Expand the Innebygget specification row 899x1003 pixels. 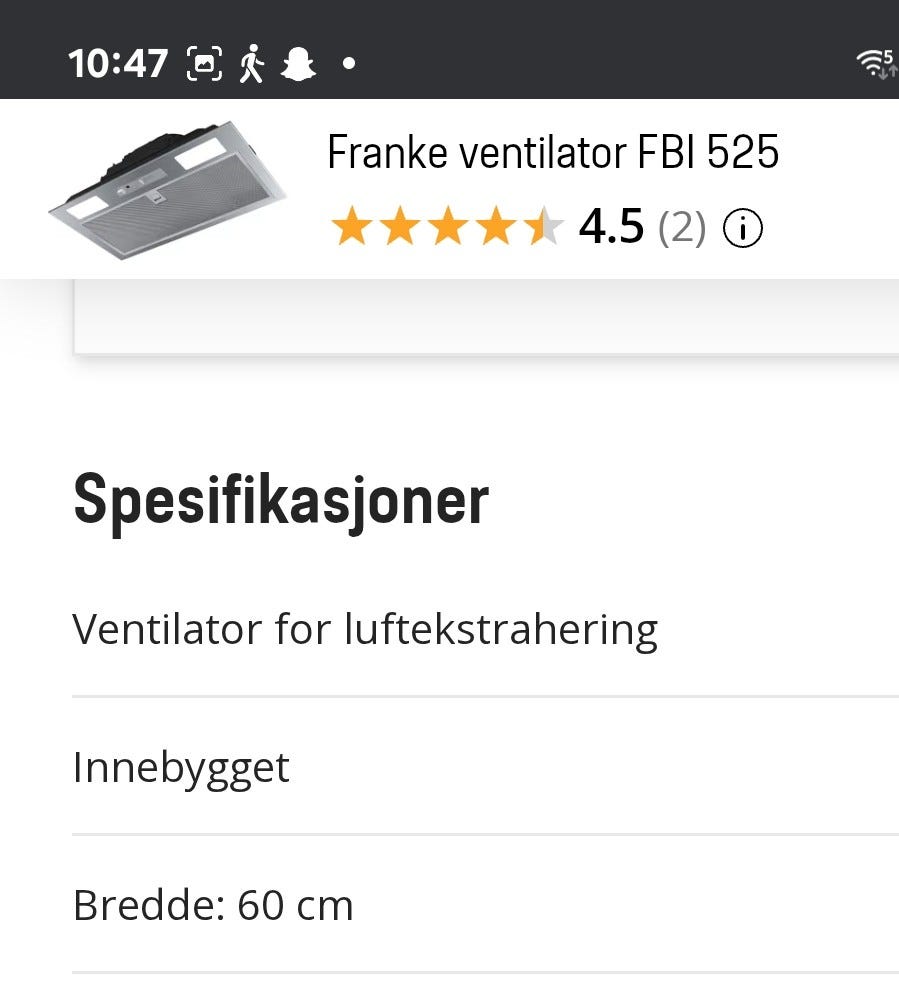180,768
